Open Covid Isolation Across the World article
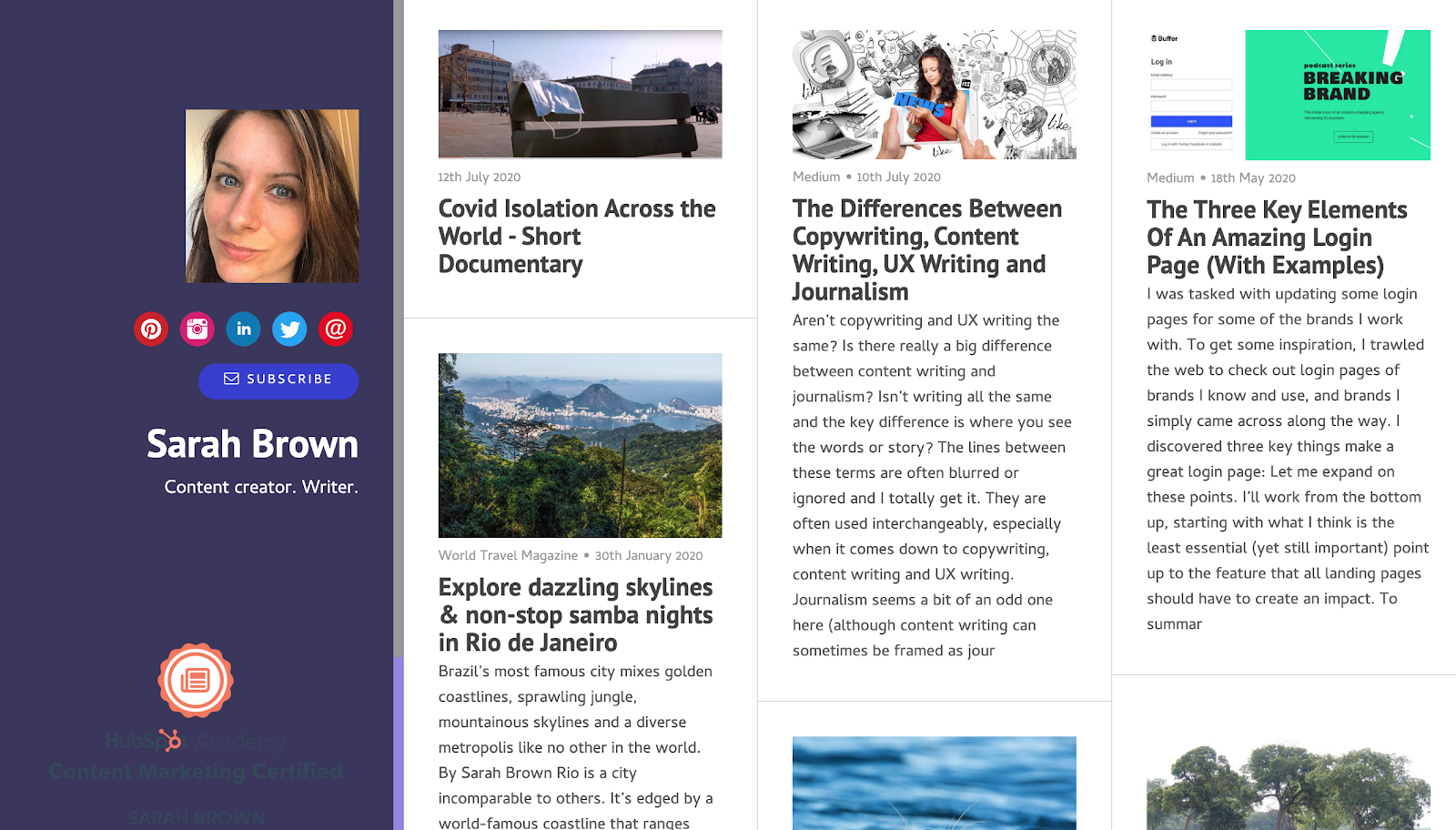This screenshot has height=830, width=1456. (x=576, y=236)
